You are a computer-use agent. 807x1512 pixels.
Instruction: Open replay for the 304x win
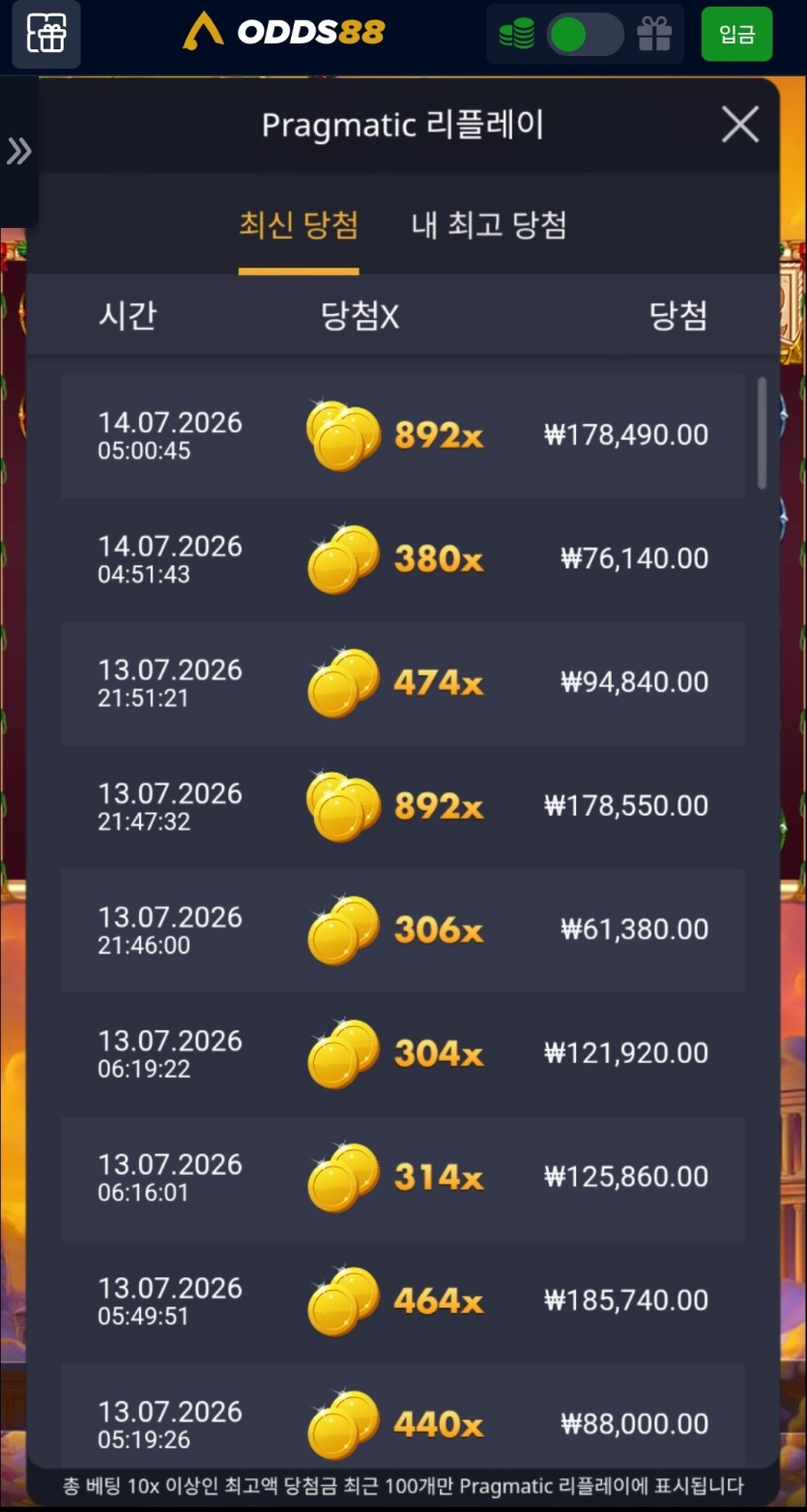pos(403,1054)
